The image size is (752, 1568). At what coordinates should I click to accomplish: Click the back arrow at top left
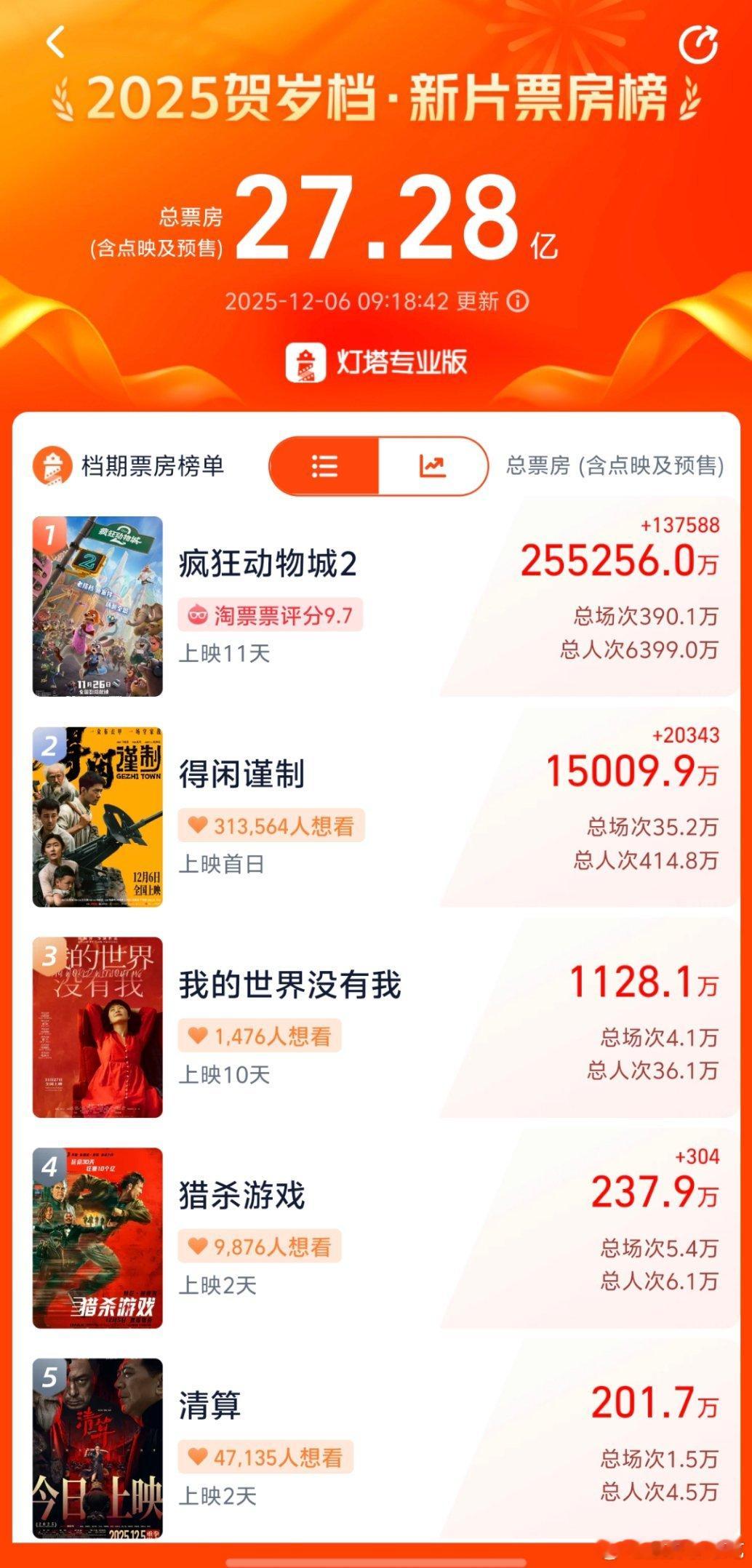55,42
